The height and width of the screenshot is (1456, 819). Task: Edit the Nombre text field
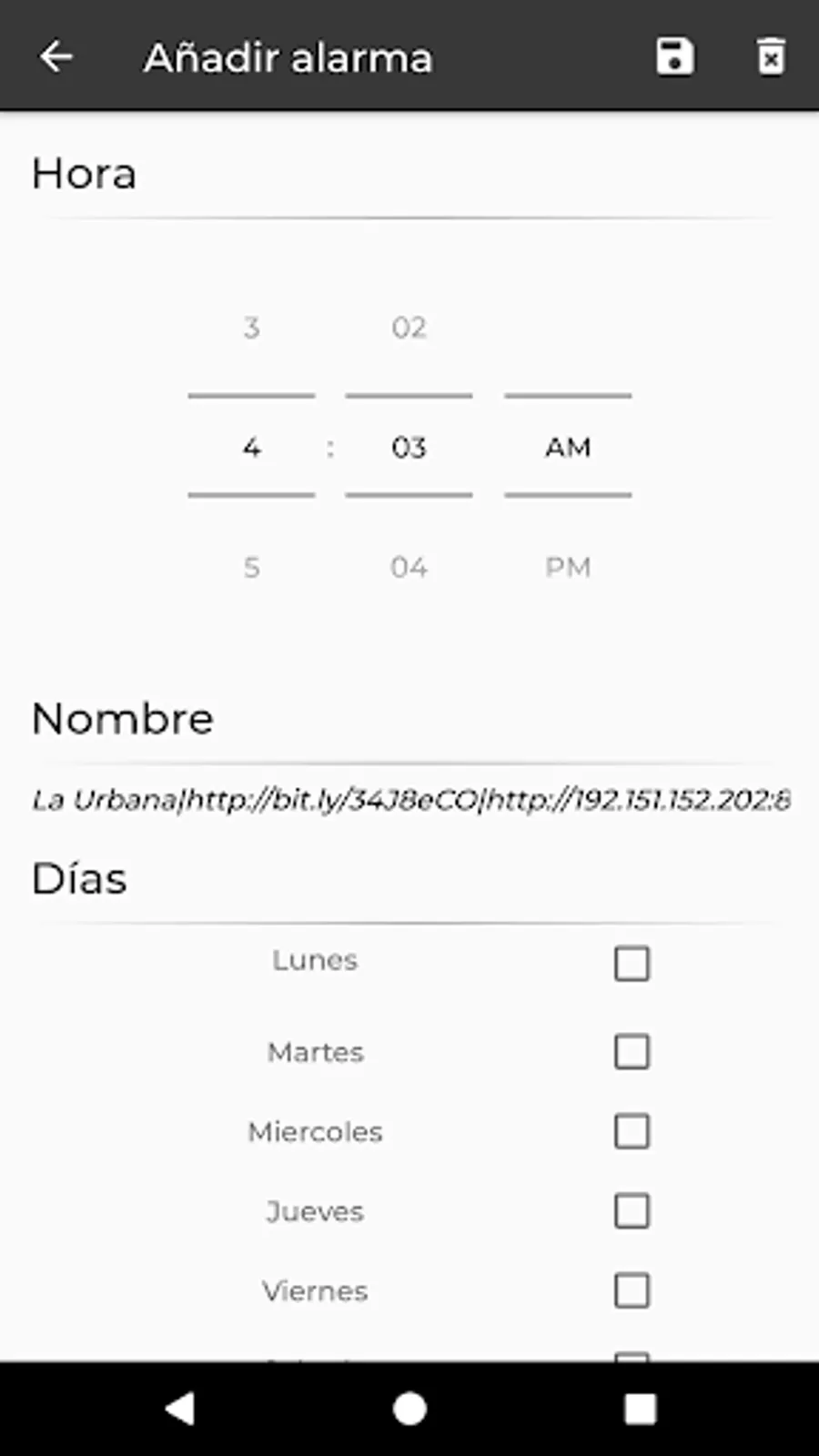pos(409,800)
